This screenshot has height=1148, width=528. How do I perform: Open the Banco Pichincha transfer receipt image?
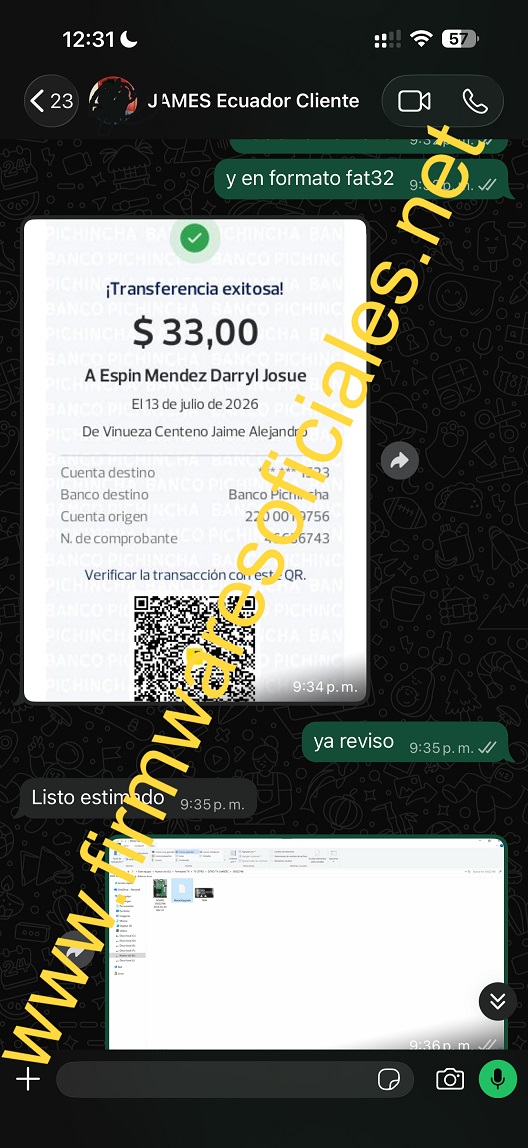tap(195, 461)
